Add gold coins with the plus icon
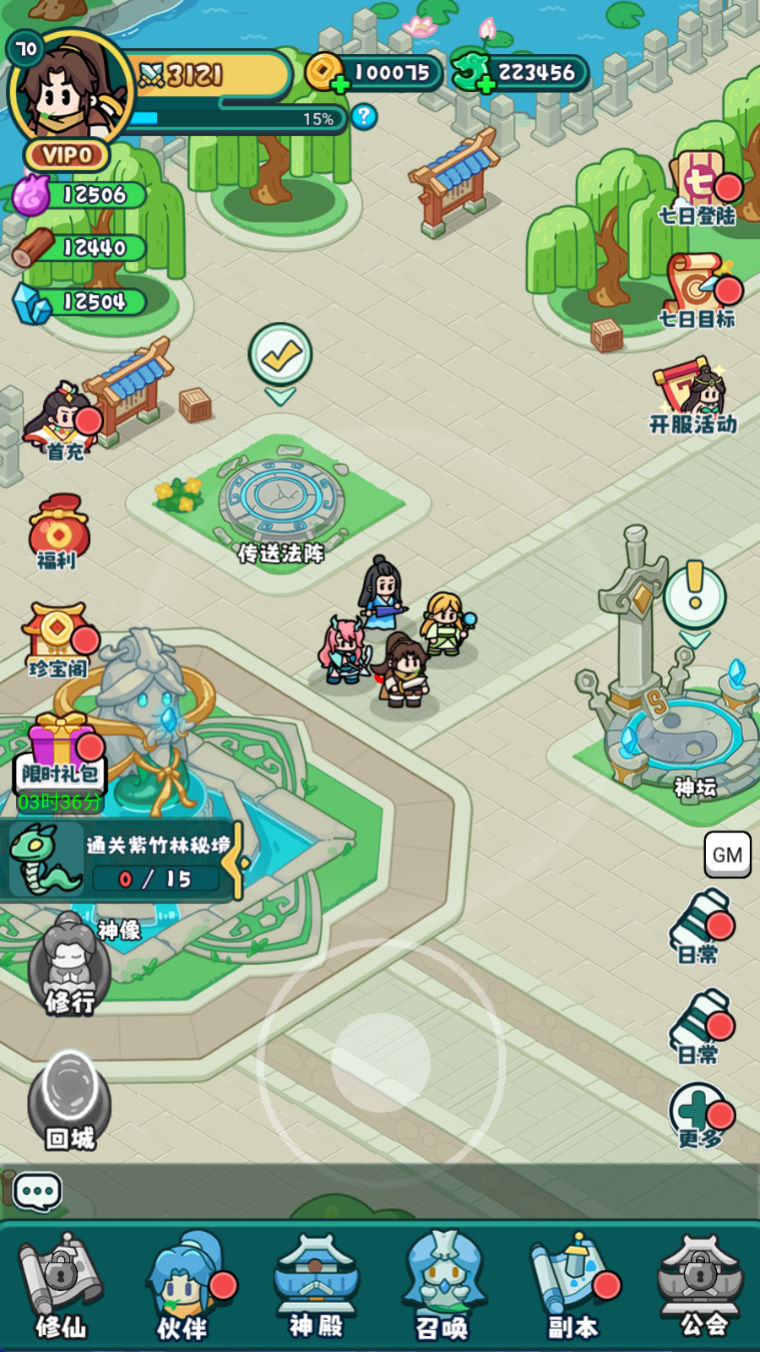Screen dimensions: 760x1352 point(340,84)
